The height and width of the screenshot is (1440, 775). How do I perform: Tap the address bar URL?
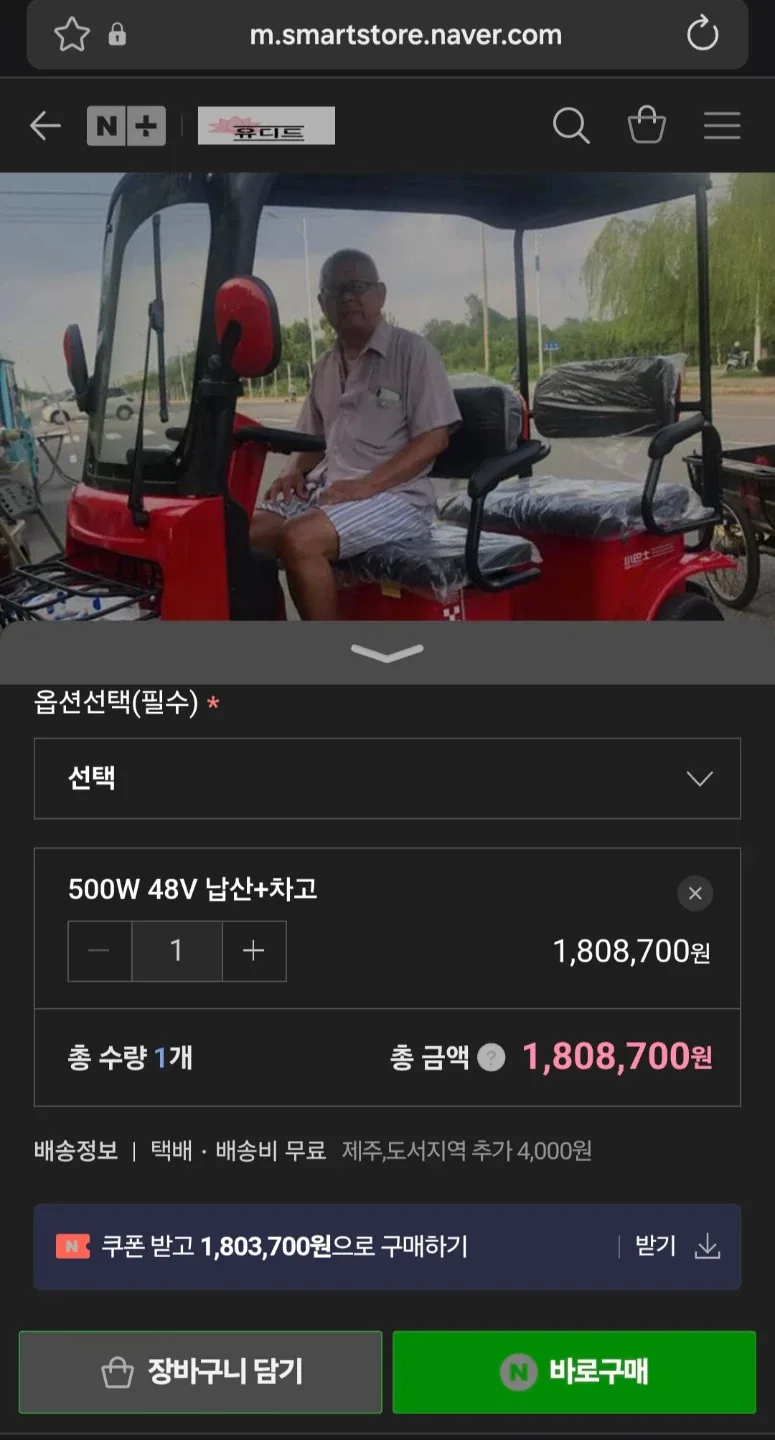pyautogui.click(x=405, y=34)
